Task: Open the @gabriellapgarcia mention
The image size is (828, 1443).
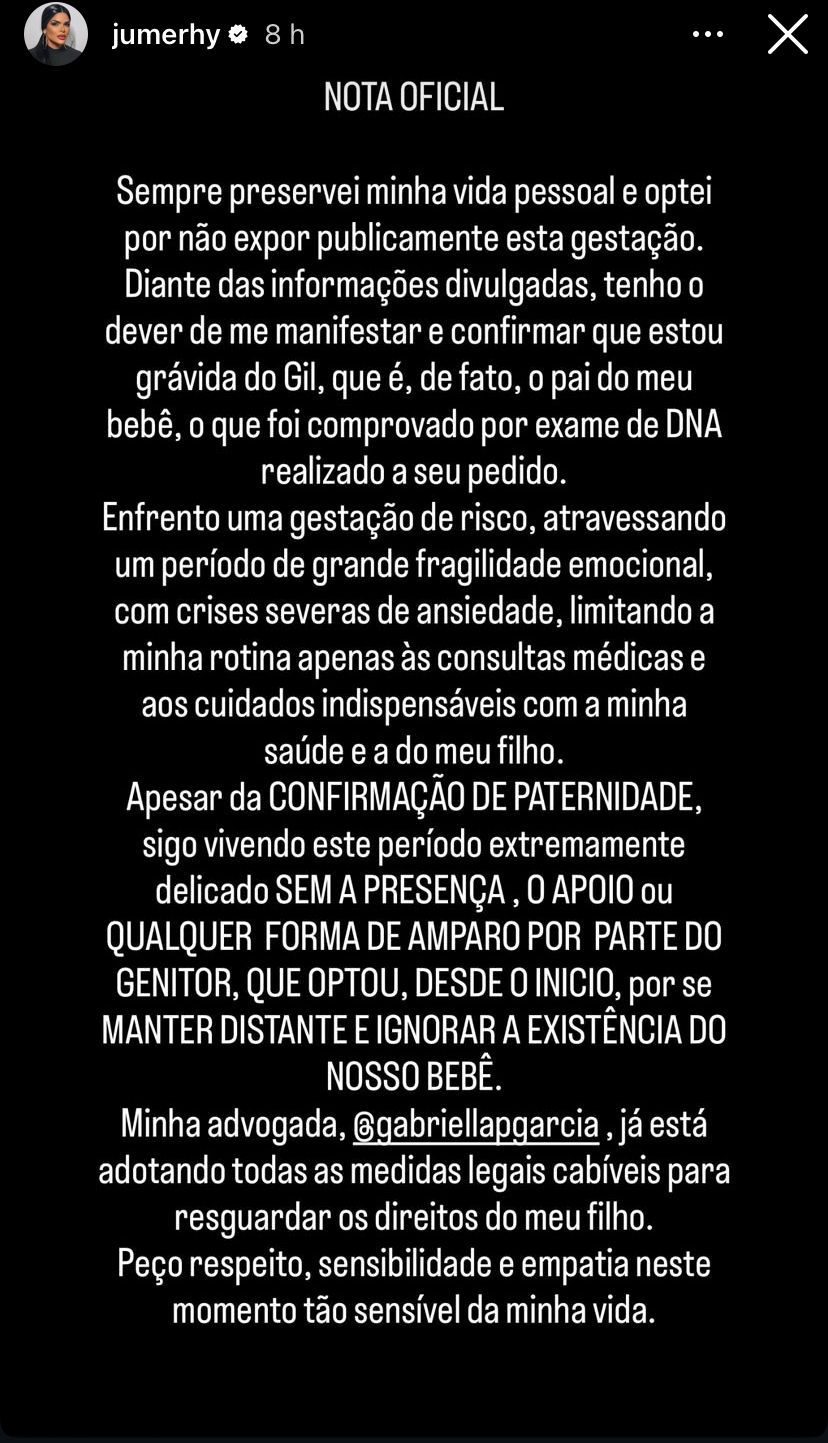Action: pos(476,1125)
